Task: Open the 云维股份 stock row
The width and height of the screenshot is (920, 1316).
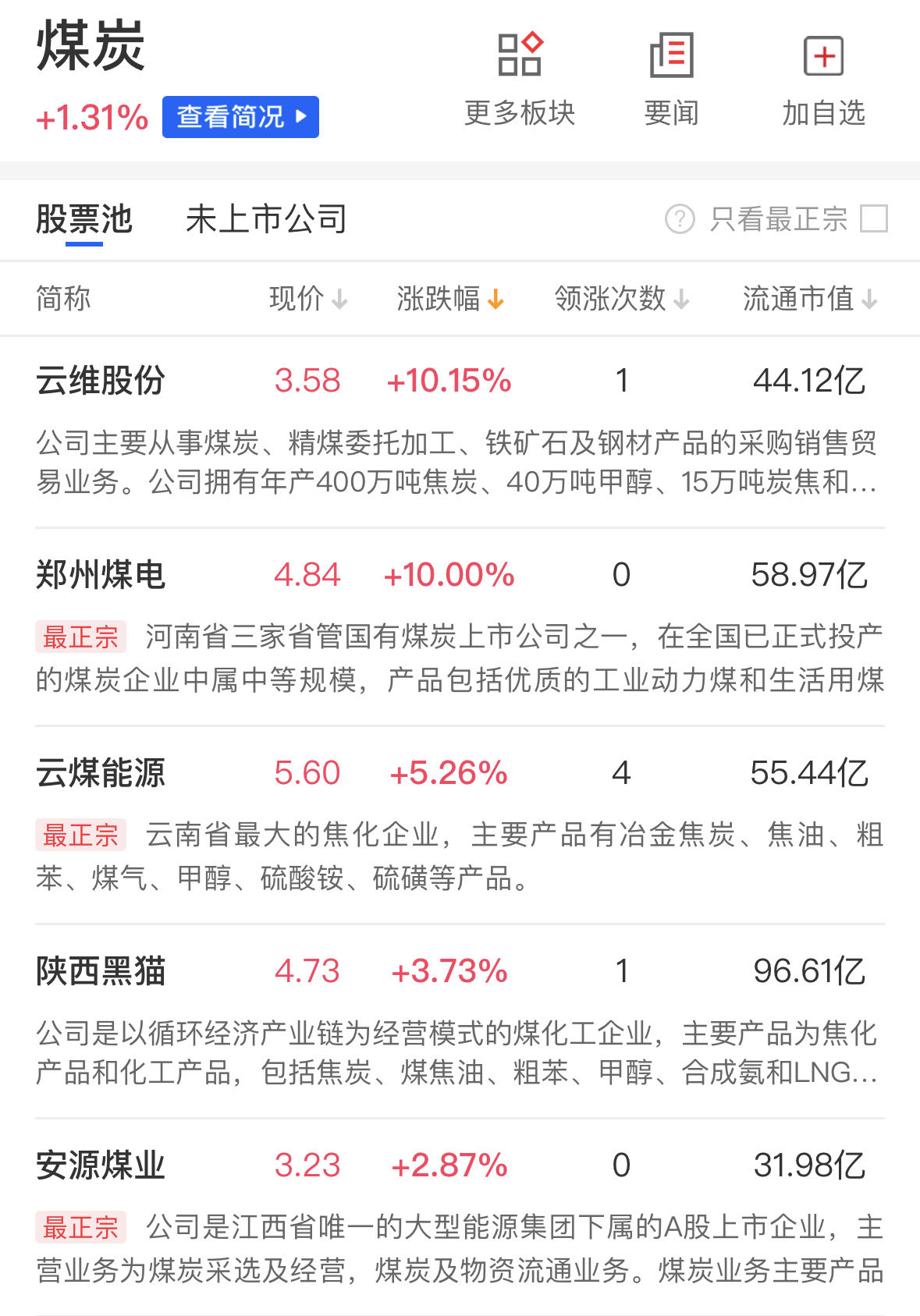Action: tap(101, 381)
